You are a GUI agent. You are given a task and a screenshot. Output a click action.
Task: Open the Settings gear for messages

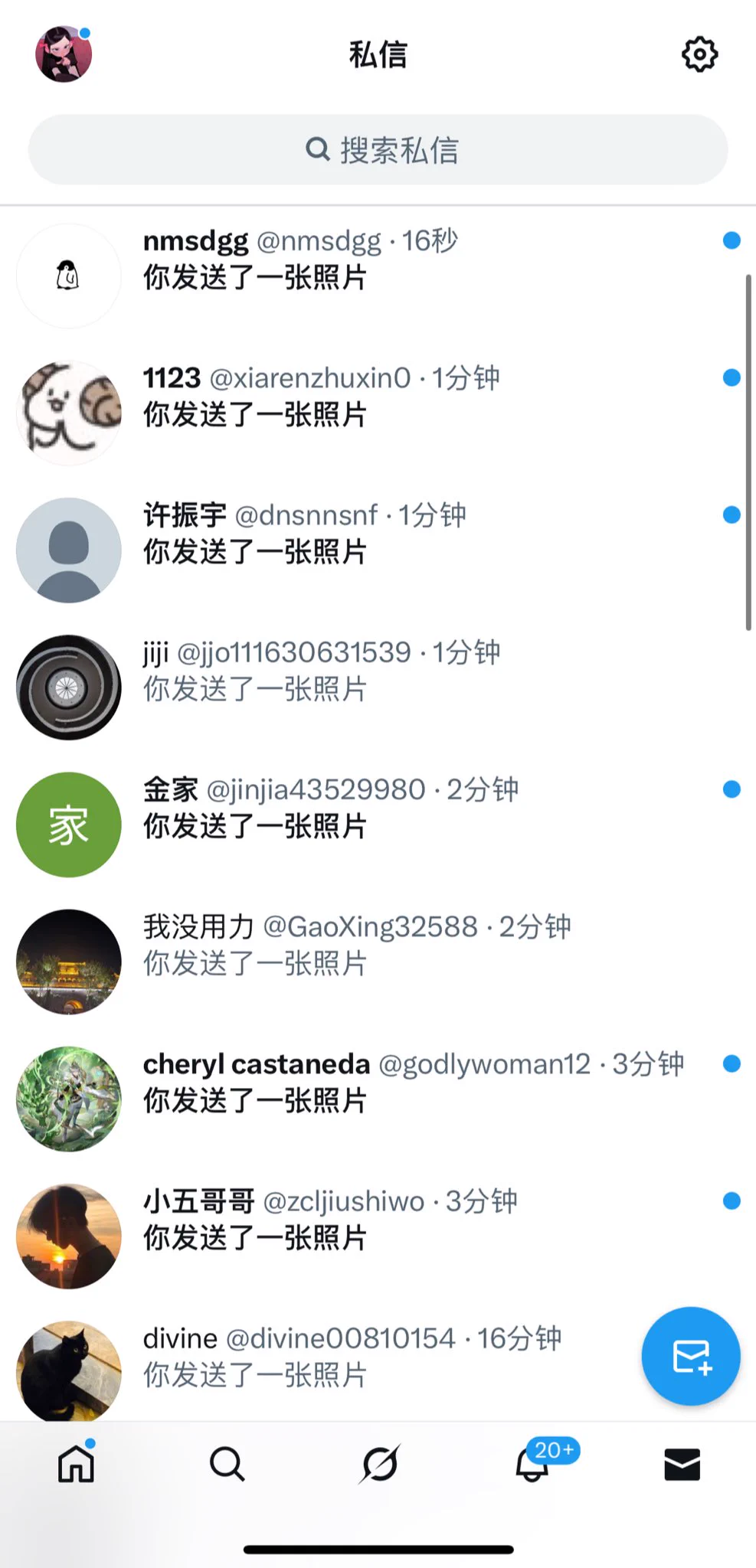(699, 54)
